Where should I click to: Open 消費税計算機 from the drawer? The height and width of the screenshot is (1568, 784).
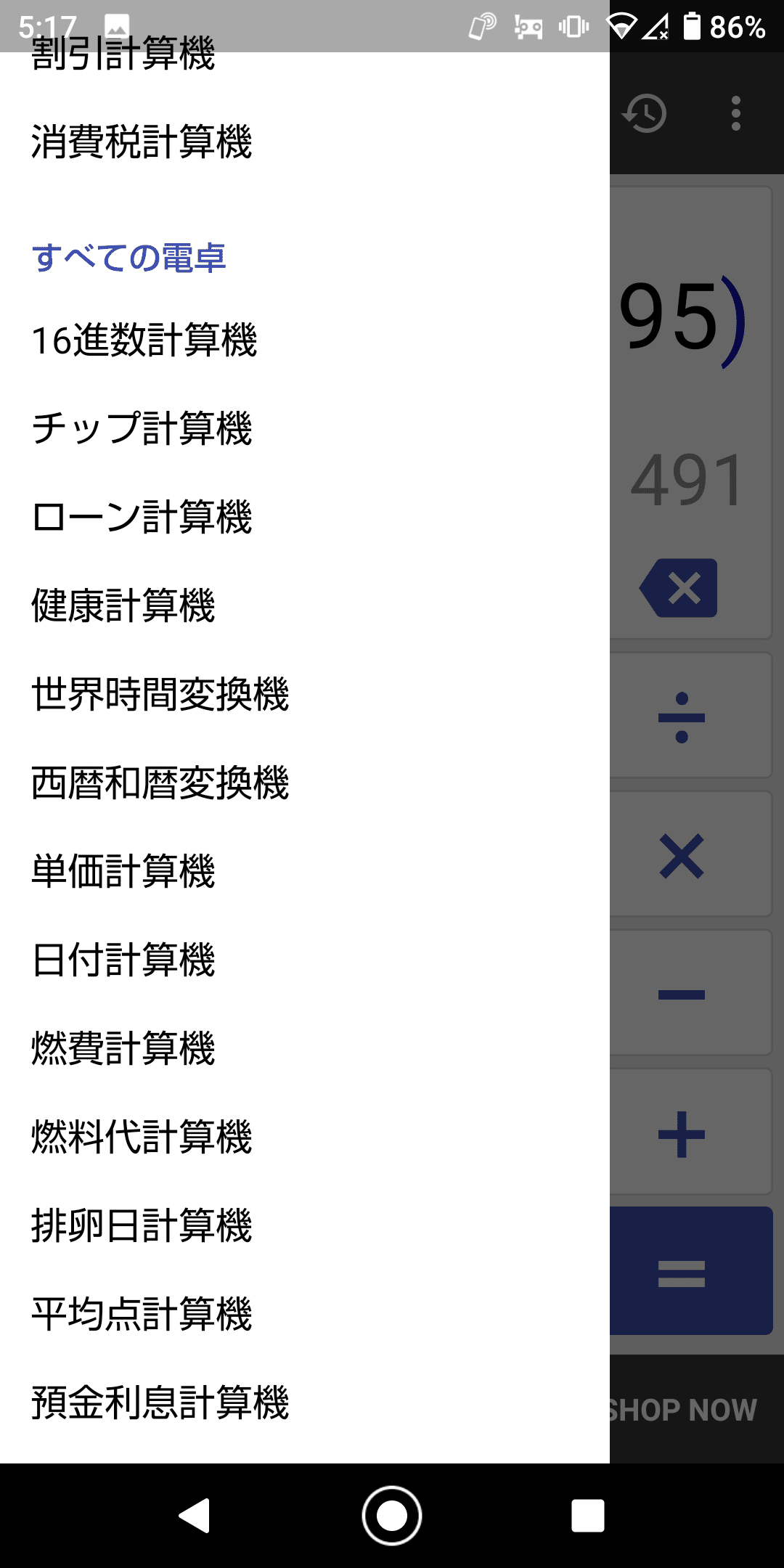coord(142,142)
